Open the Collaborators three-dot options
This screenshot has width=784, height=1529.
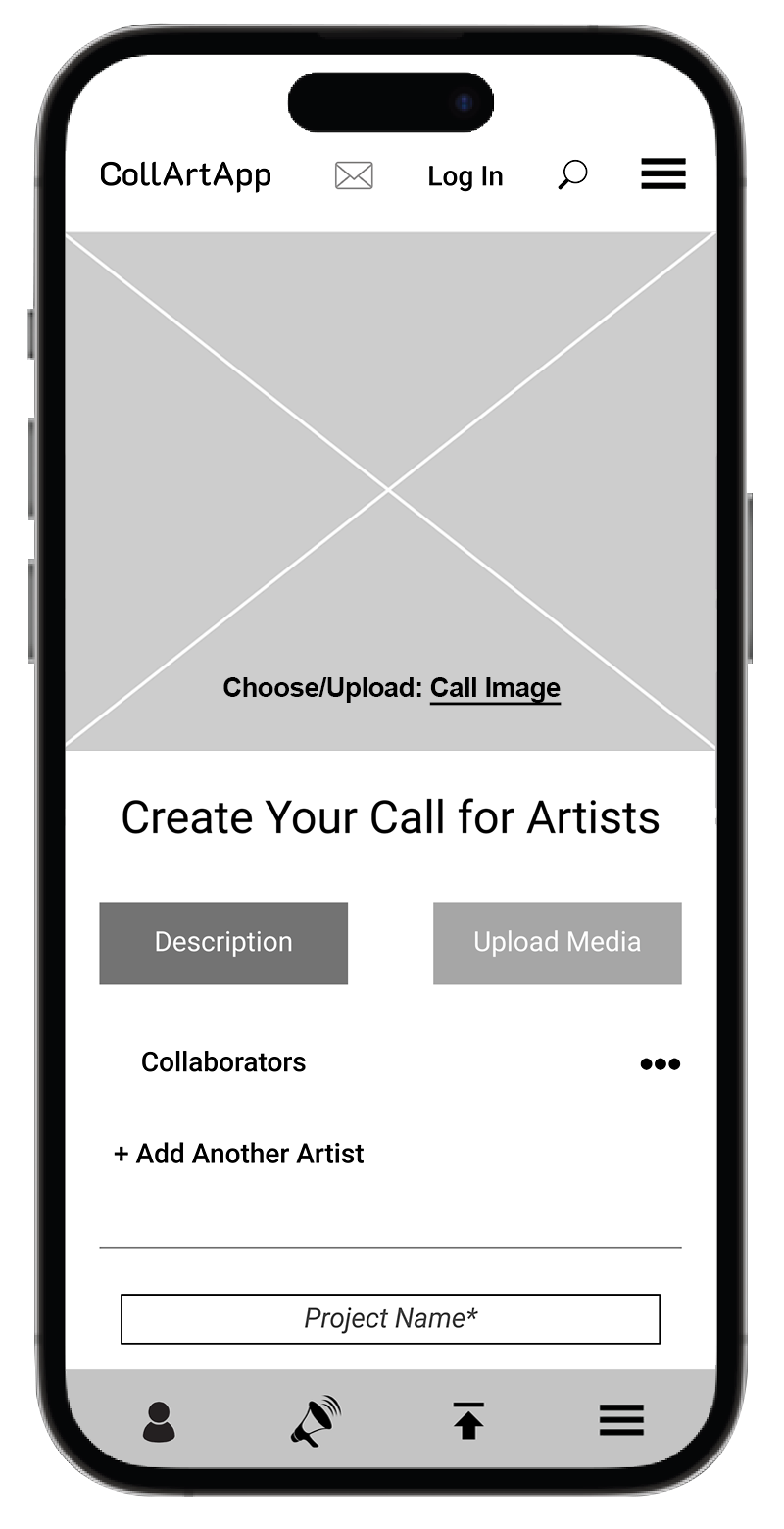pos(660,1064)
